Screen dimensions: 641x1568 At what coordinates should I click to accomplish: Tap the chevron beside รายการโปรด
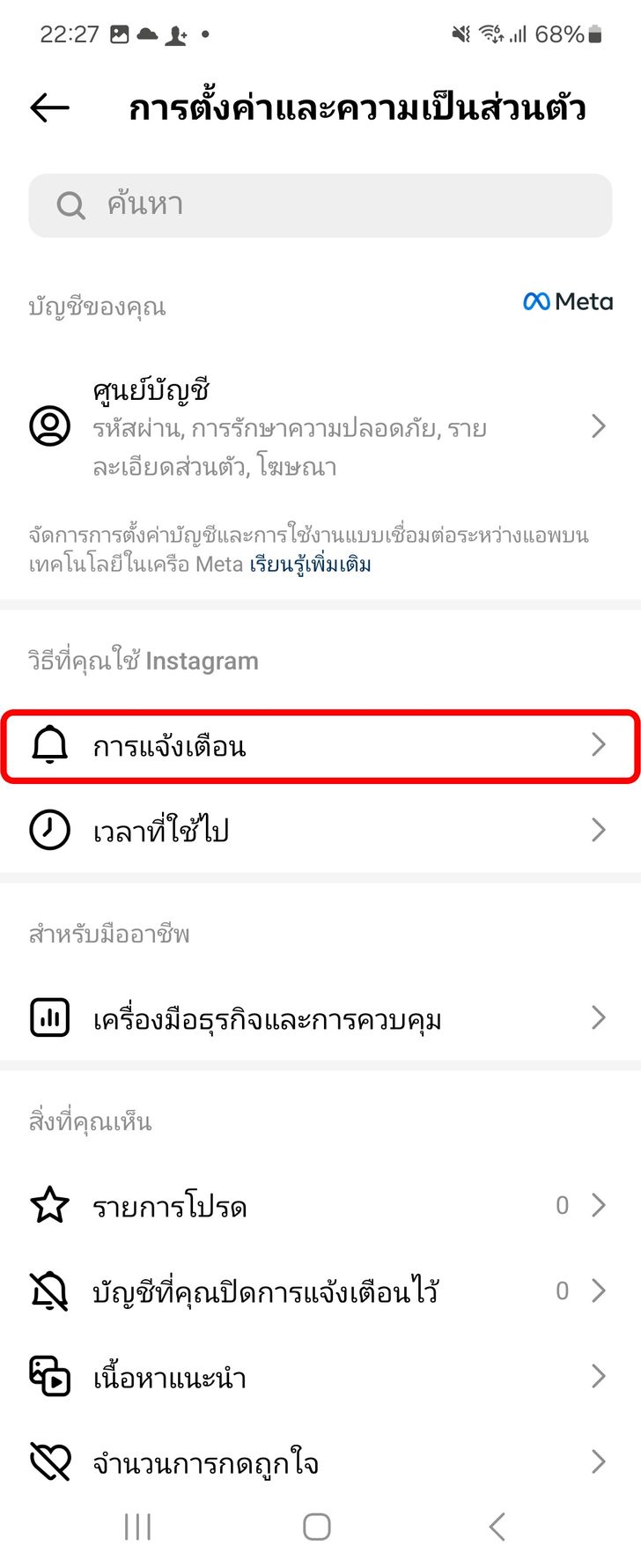point(598,1204)
